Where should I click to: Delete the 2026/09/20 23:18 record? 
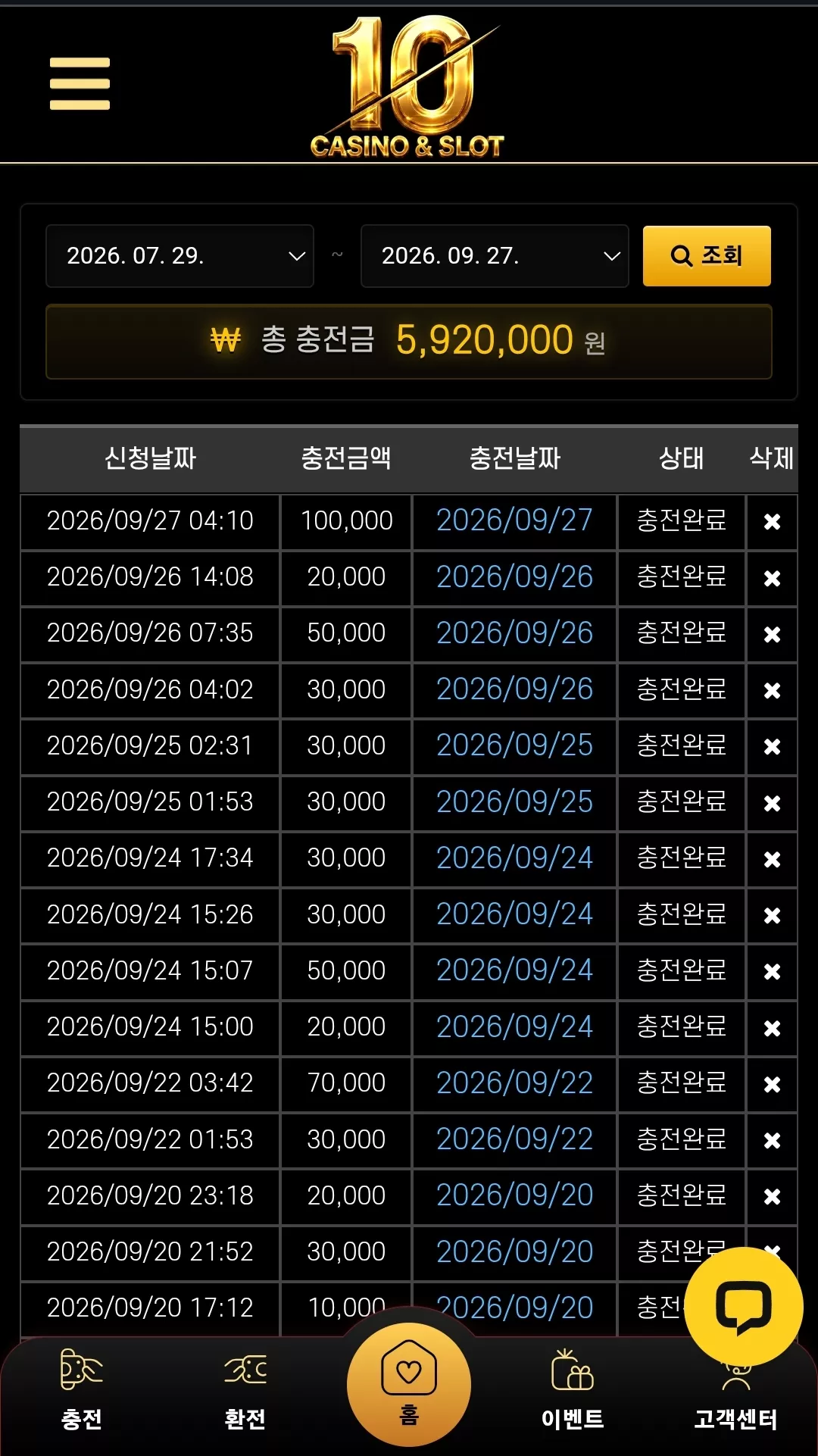coord(772,1196)
